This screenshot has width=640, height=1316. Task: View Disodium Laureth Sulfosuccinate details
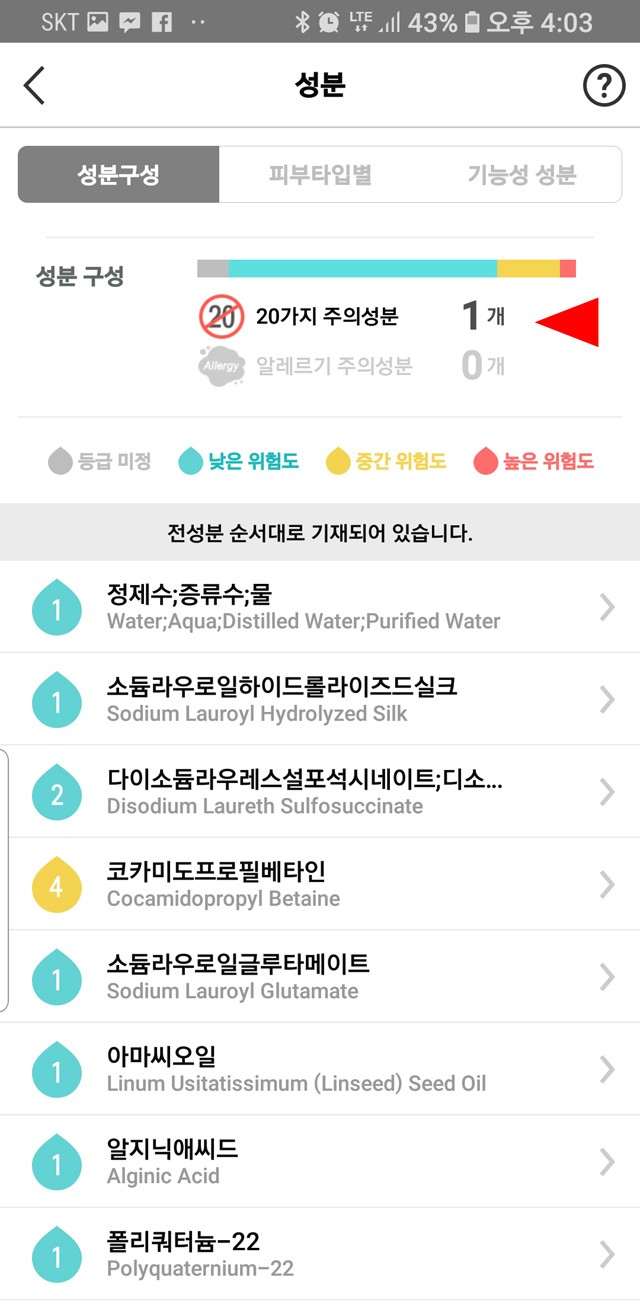coord(320,792)
